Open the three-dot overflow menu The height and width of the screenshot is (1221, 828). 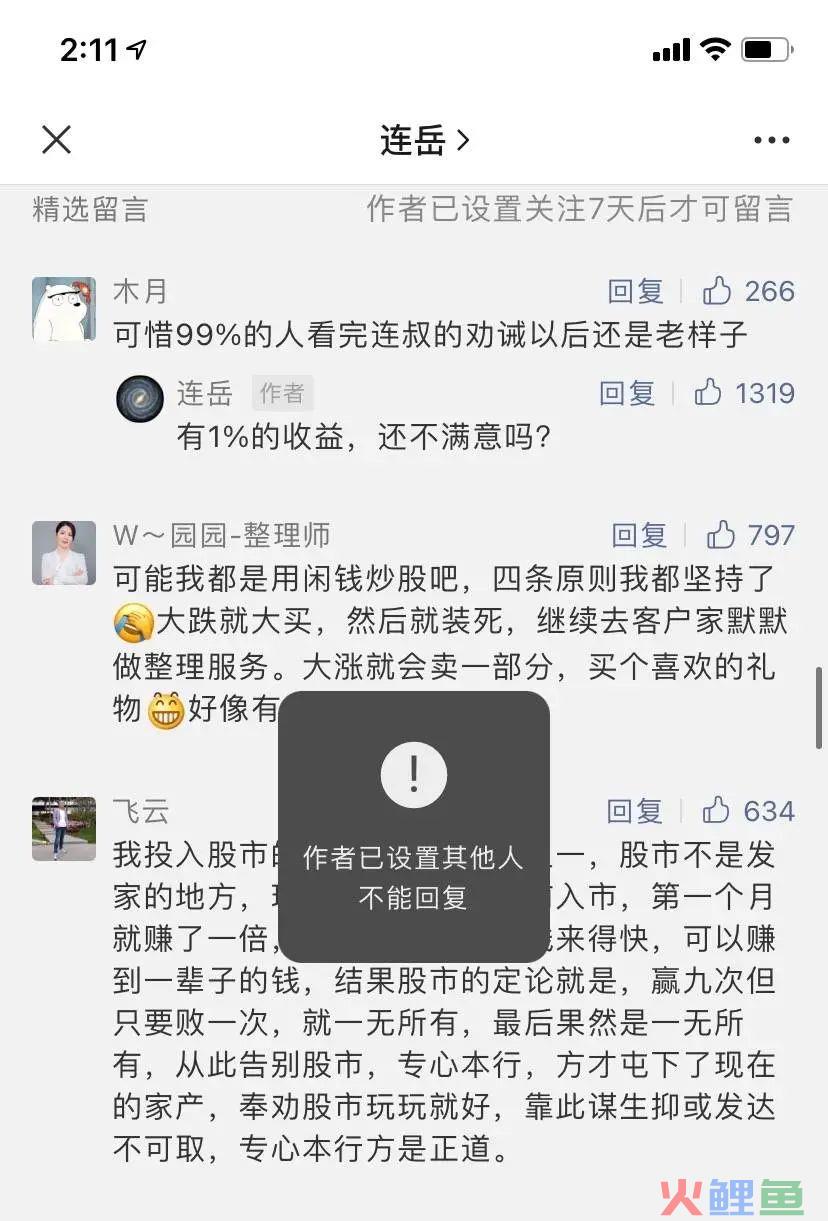[771, 140]
